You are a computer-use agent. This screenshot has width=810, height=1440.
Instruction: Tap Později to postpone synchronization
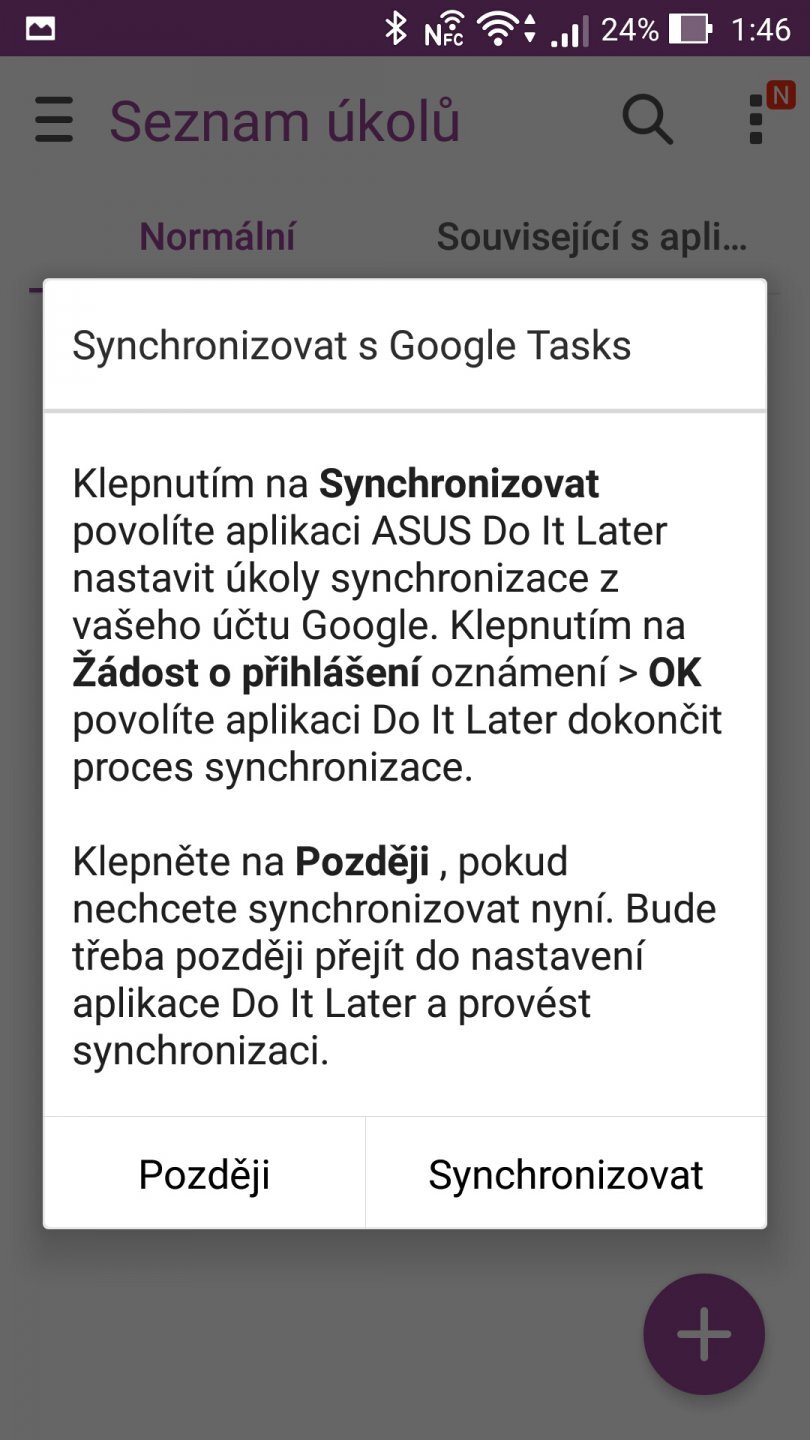[204, 1174]
